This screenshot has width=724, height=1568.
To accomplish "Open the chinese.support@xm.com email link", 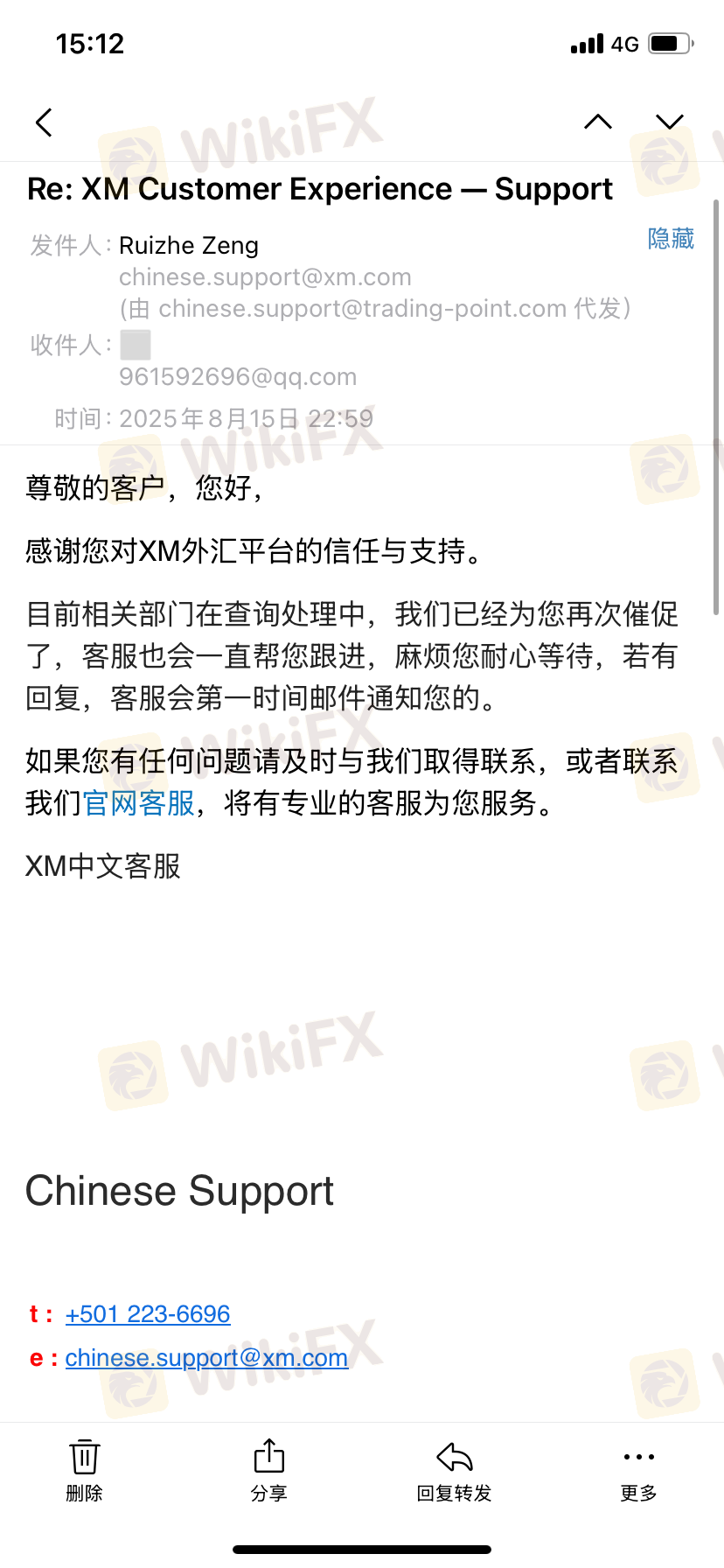I will (x=206, y=1358).
